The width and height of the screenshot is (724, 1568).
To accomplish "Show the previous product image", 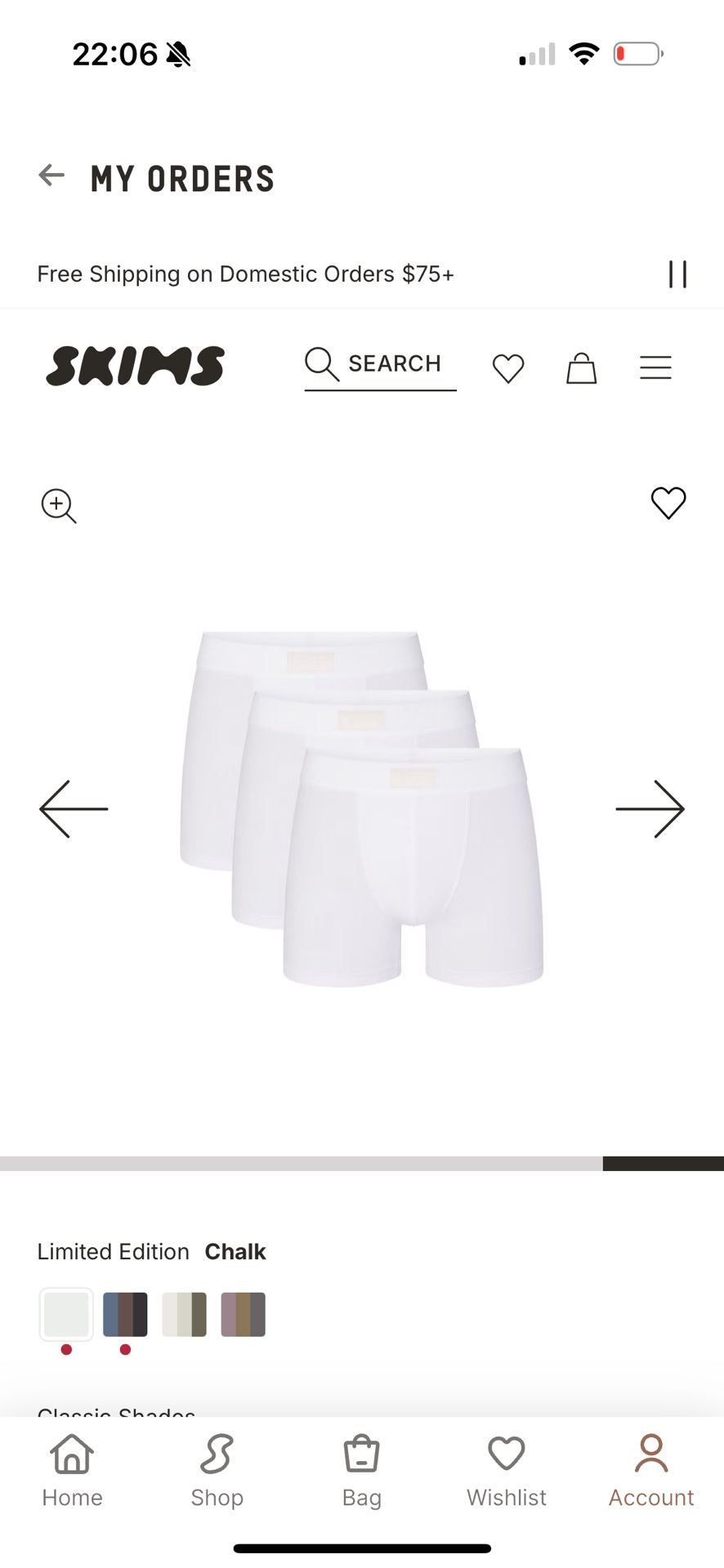I will (74, 809).
